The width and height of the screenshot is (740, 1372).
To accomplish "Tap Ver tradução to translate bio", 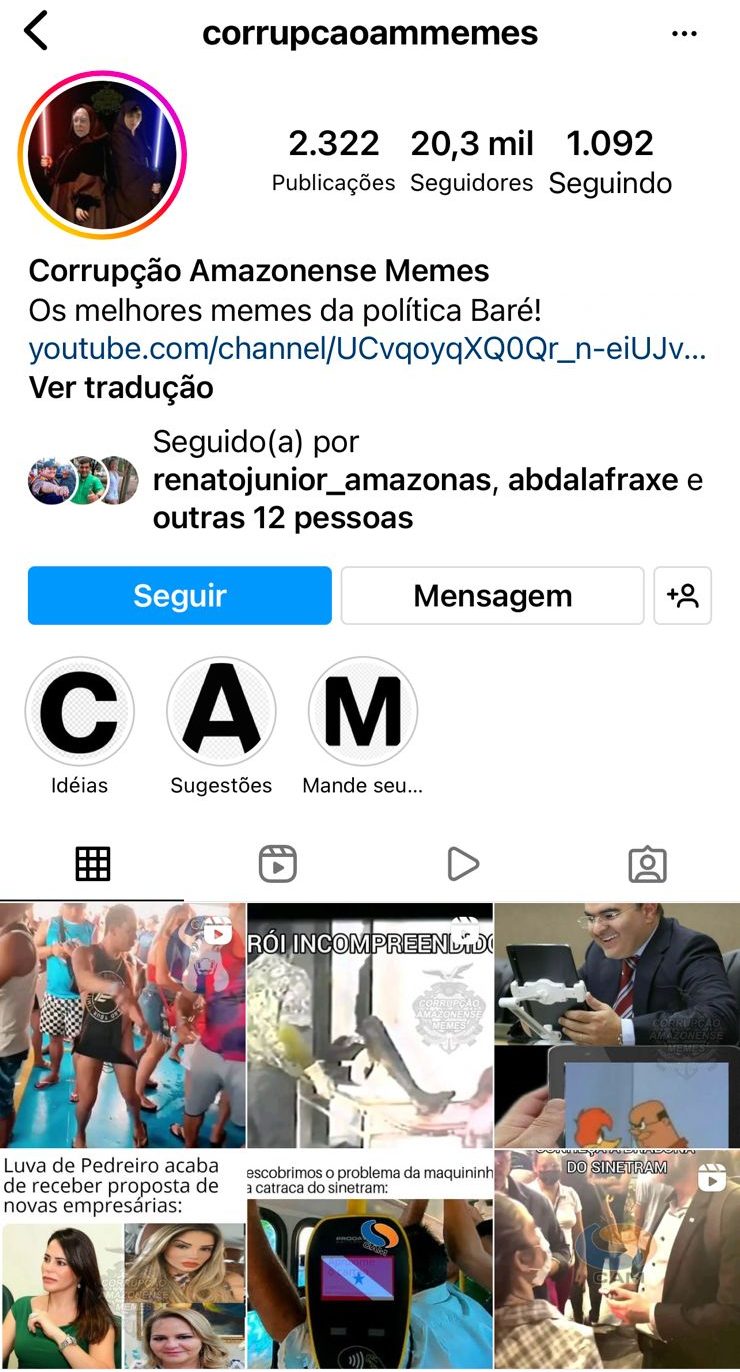I will coord(121,387).
